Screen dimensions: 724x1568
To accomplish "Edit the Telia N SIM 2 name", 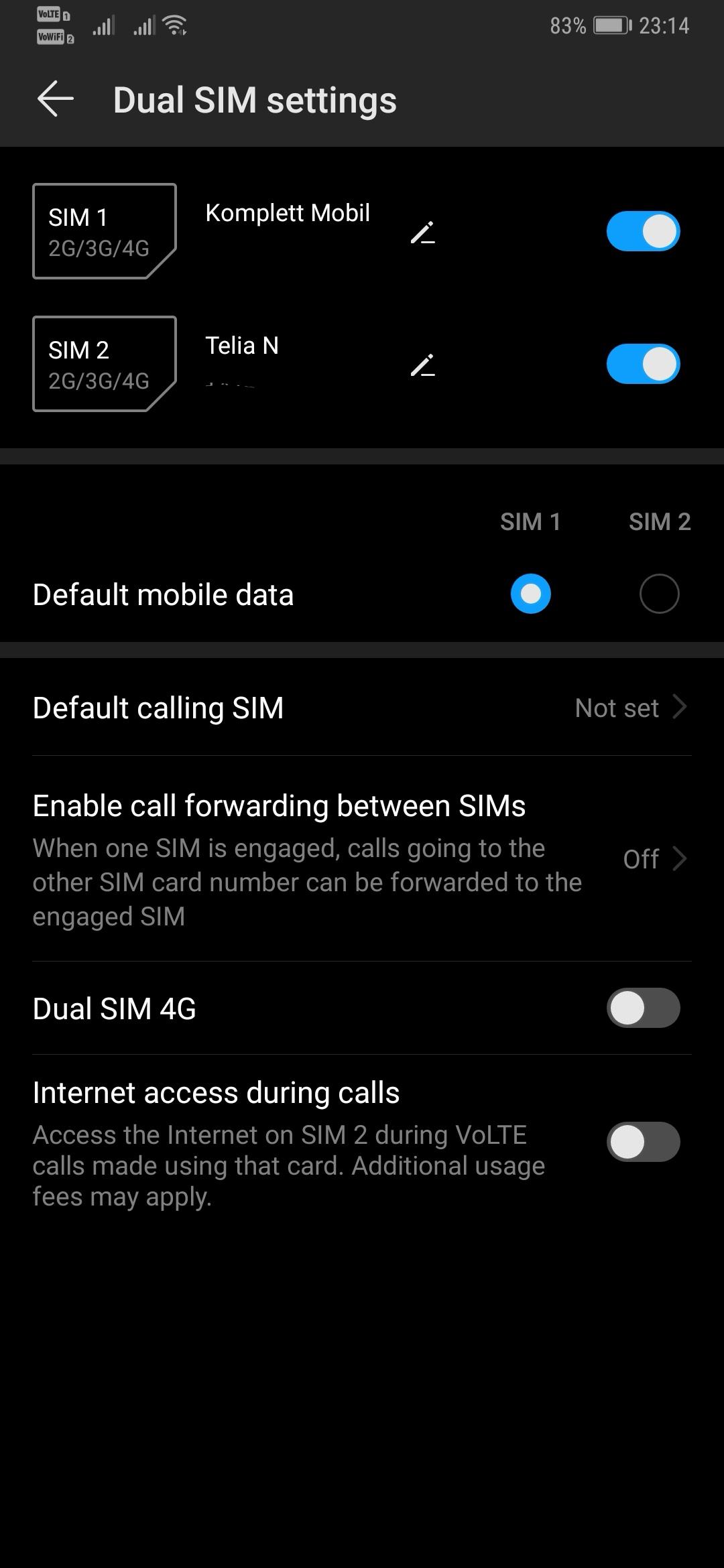I will [423, 365].
